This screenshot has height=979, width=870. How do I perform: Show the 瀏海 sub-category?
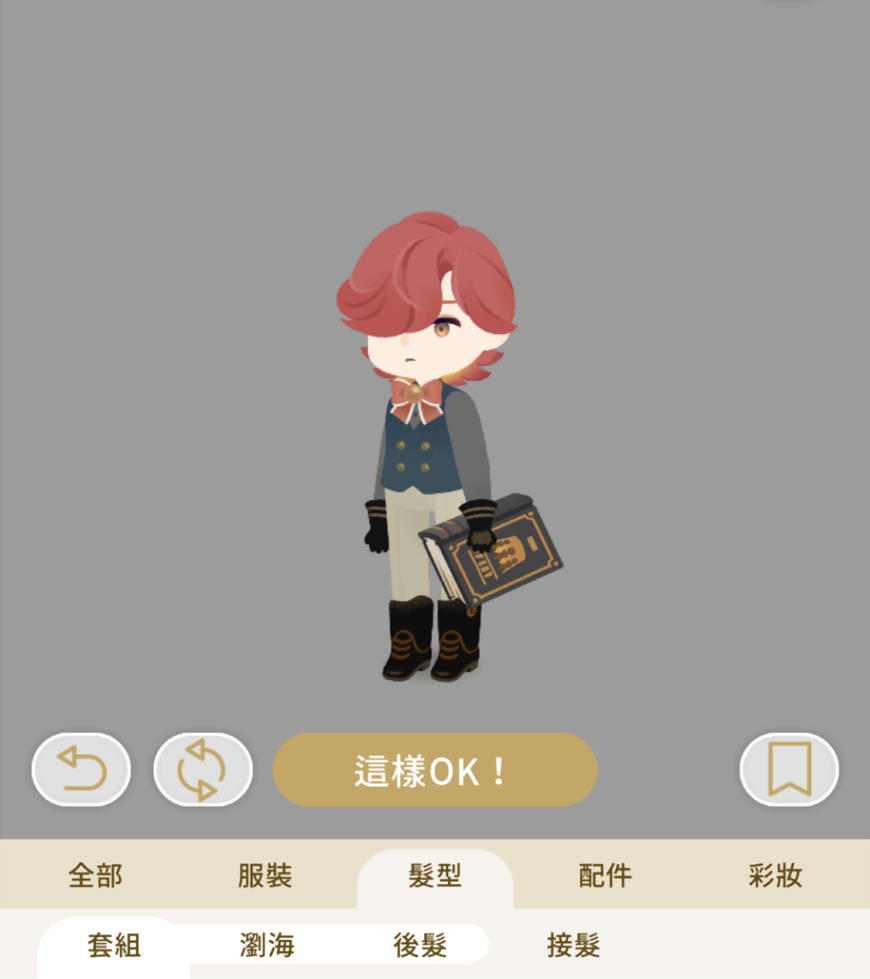pyautogui.click(x=267, y=945)
